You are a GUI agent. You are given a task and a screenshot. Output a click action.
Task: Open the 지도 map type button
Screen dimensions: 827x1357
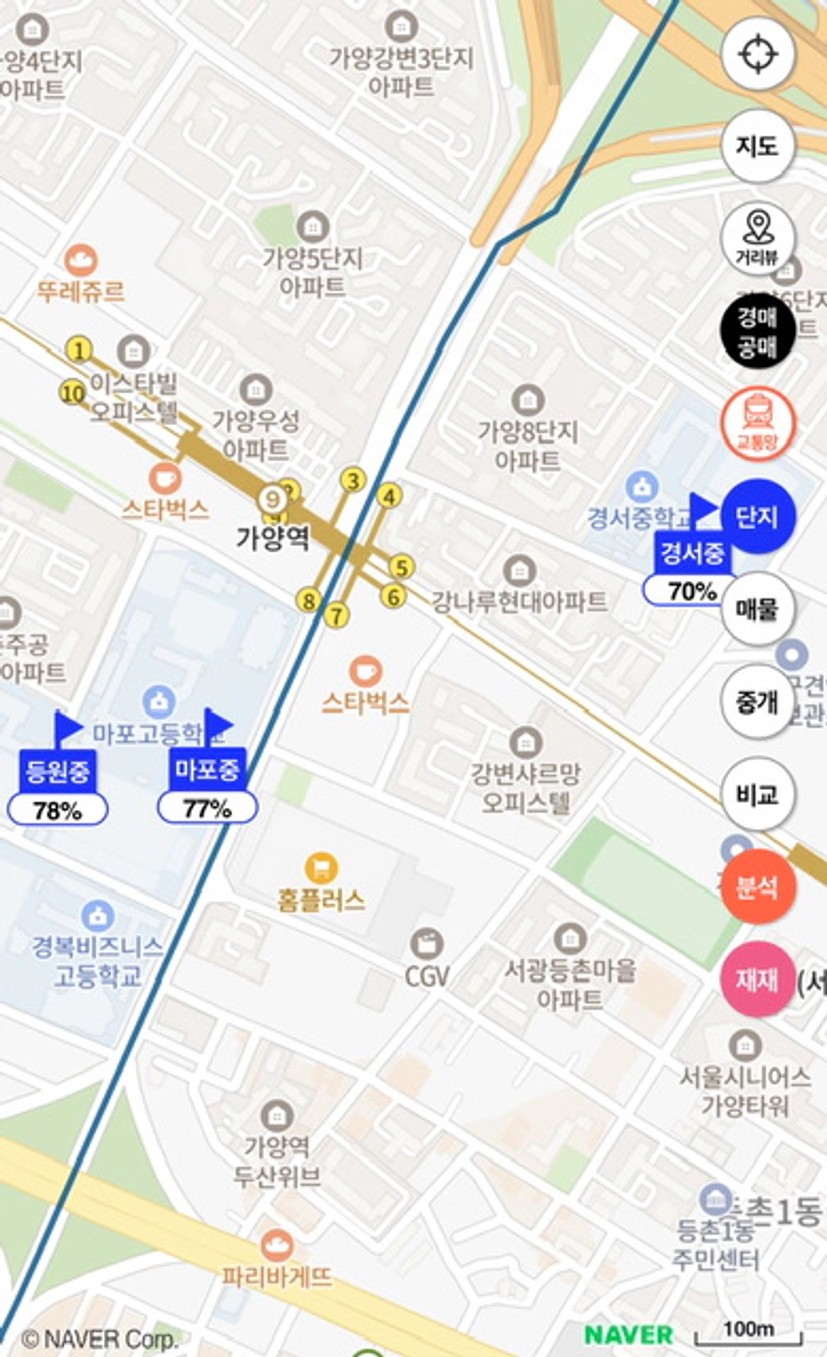pyautogui.click(x=758, y=146)
